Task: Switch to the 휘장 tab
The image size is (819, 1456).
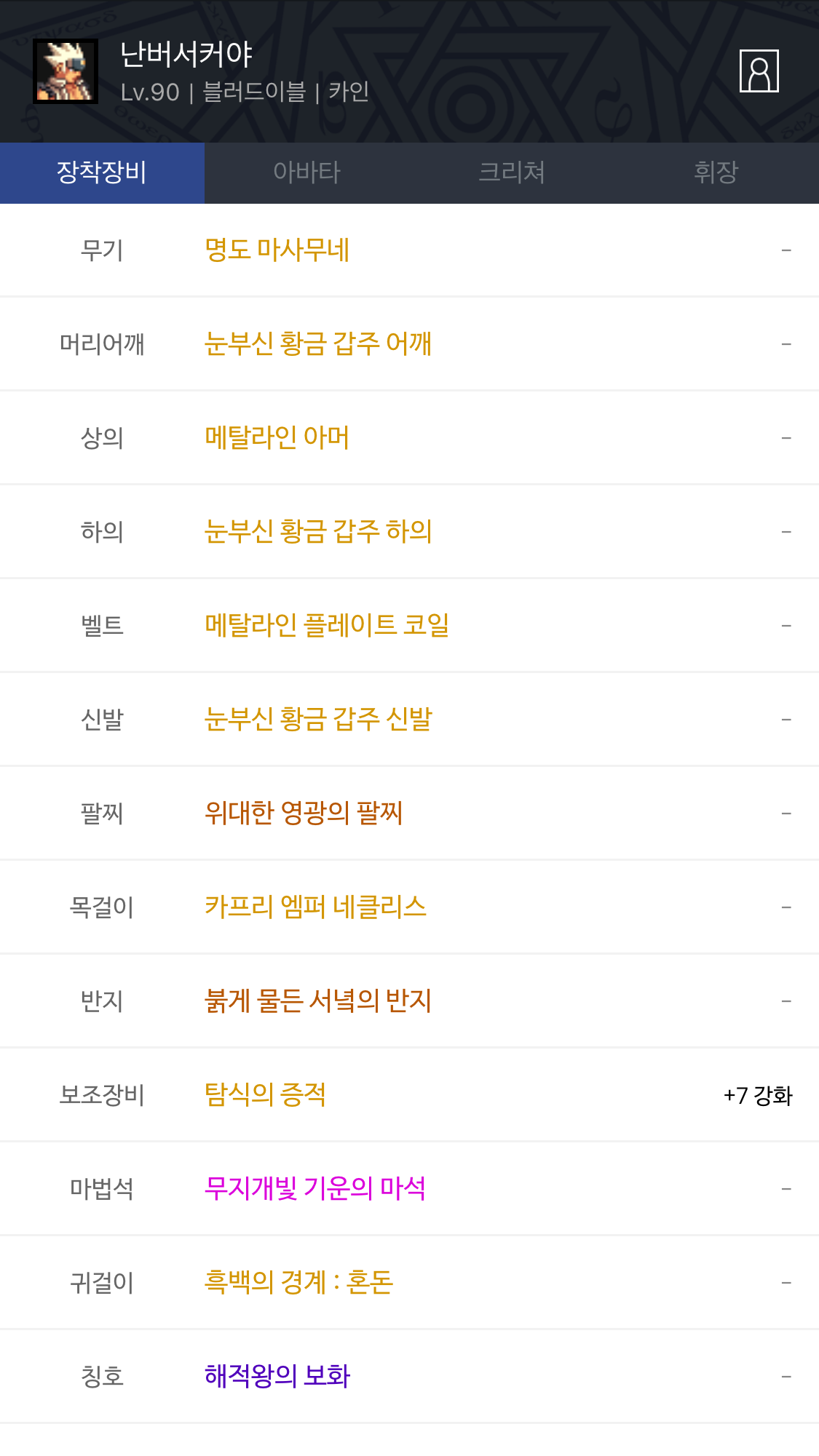Action: [716, 172]
